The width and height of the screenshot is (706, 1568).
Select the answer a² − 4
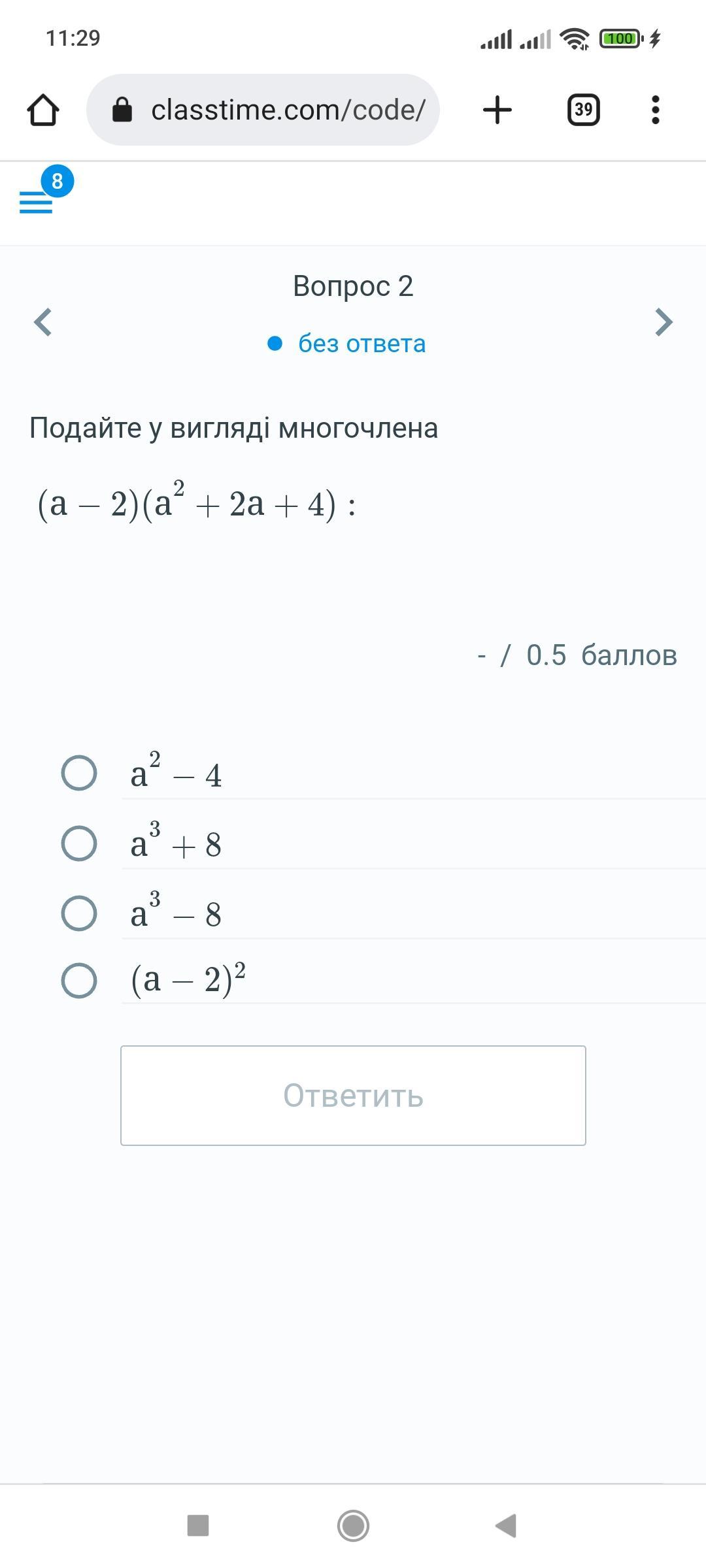pyautogui.click(x=79, y=774)
